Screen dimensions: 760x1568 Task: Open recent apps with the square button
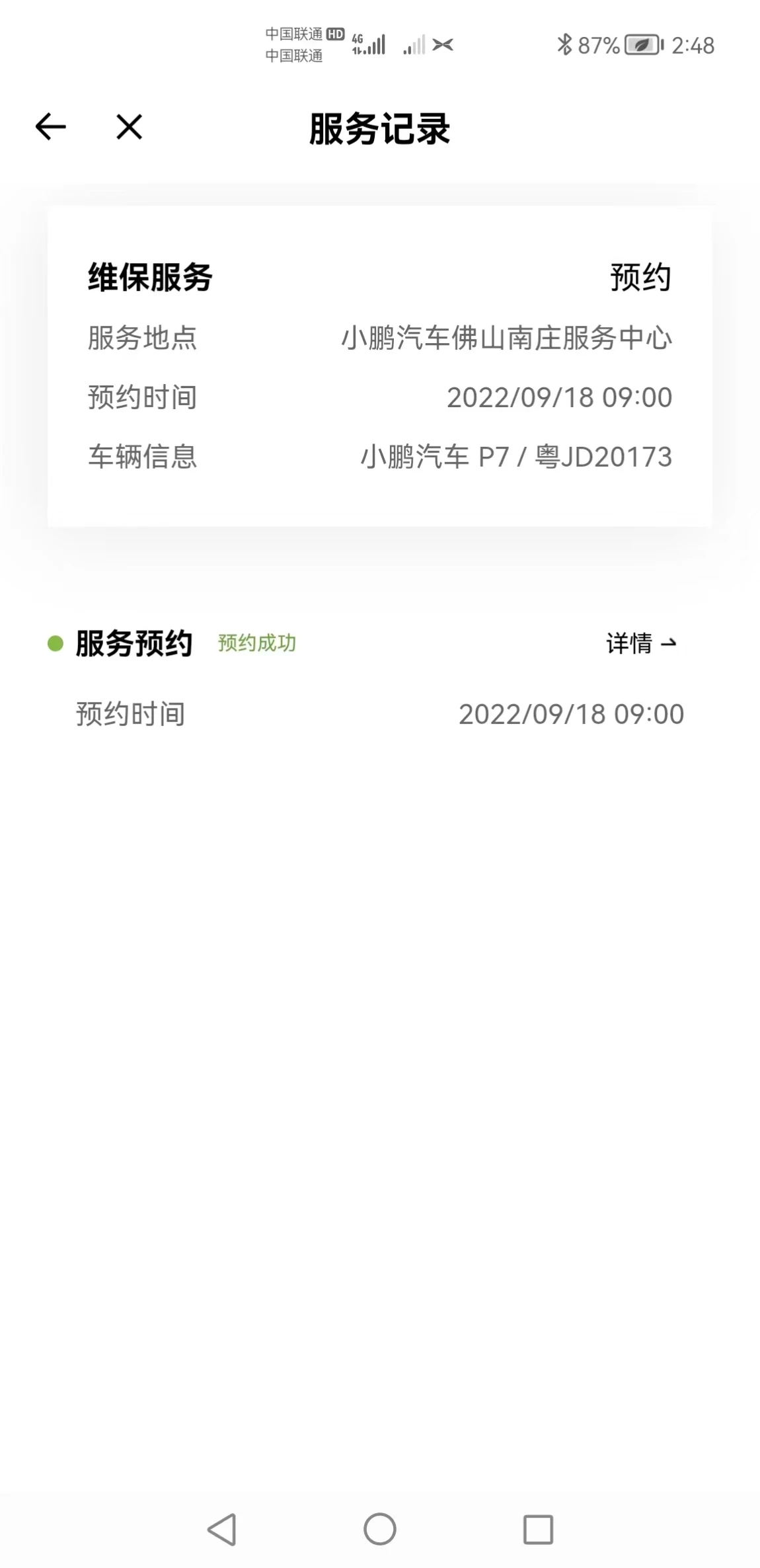(x=538, y=1529)
